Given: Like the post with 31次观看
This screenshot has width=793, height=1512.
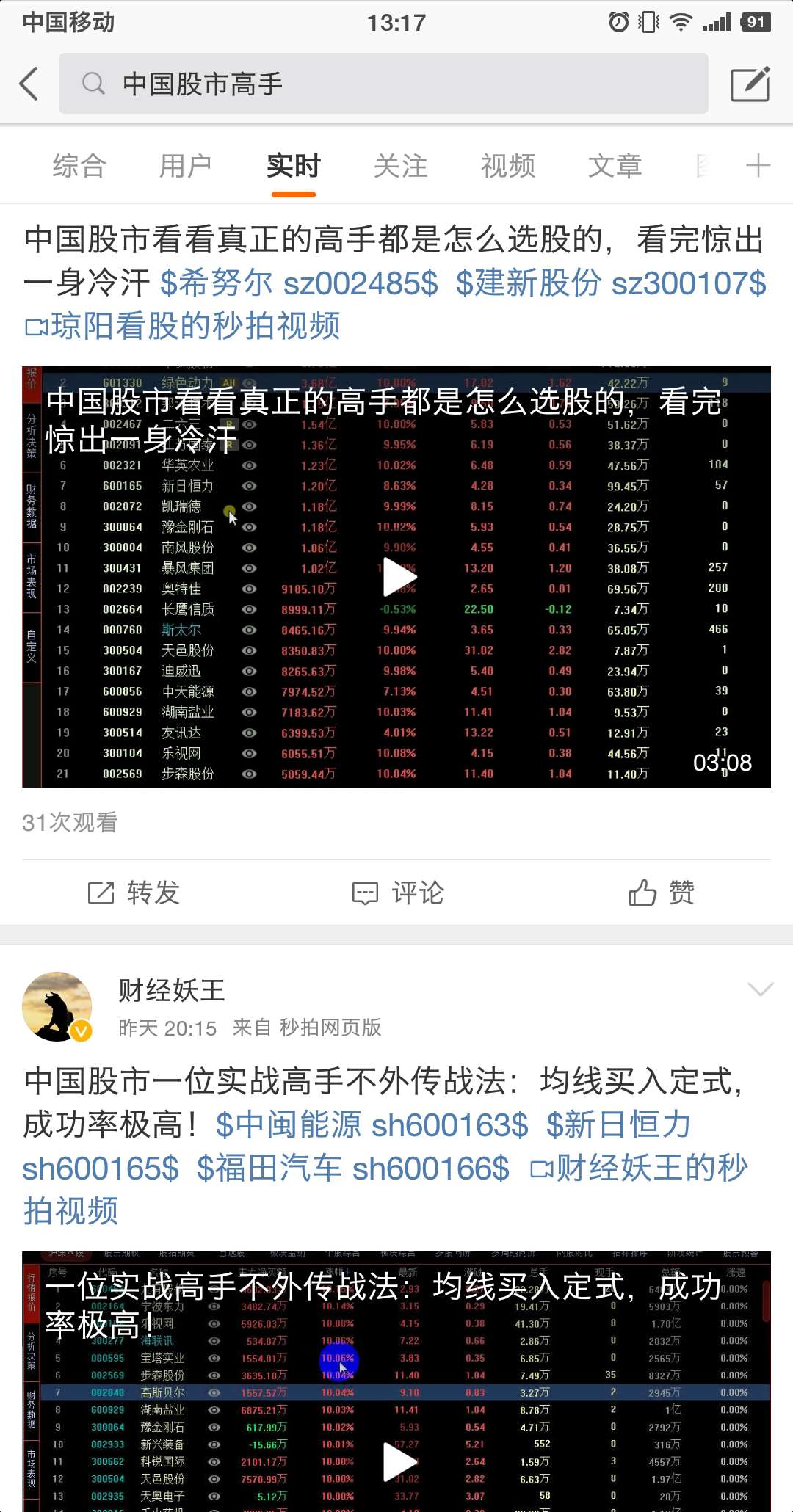Looking at the screenshot, I should tap(661, 893).
